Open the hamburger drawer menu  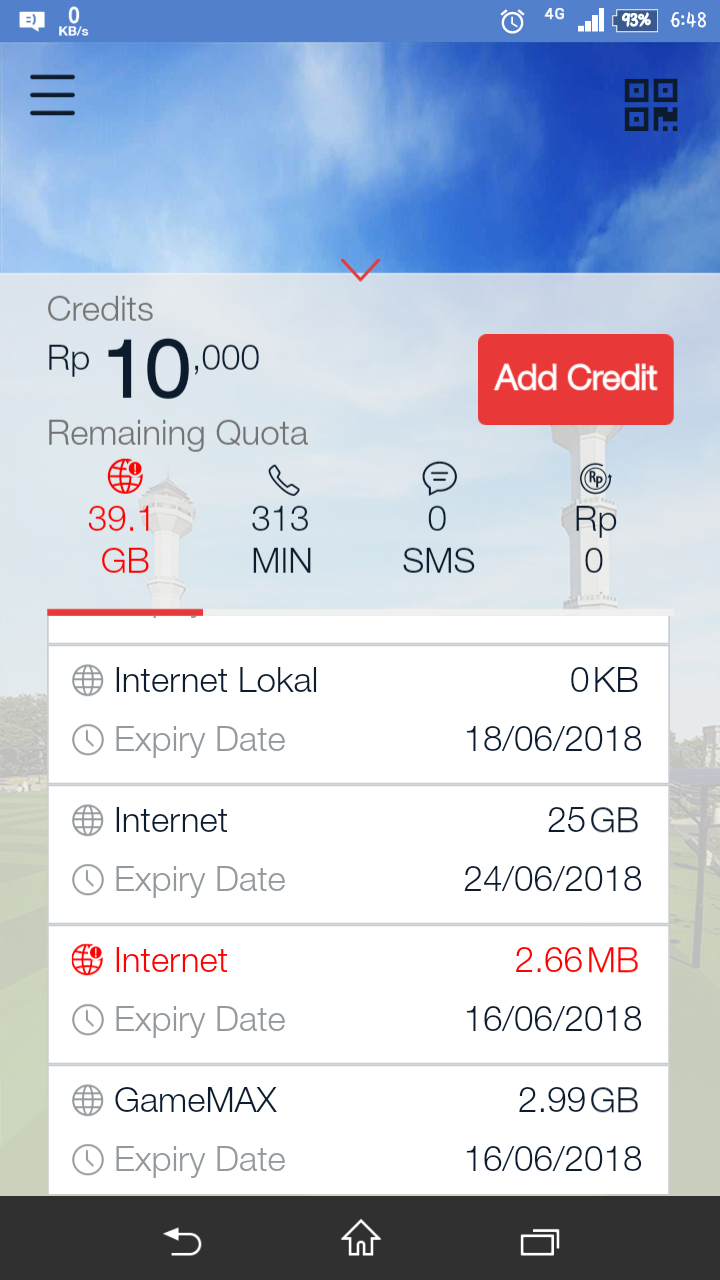(52, 95)
